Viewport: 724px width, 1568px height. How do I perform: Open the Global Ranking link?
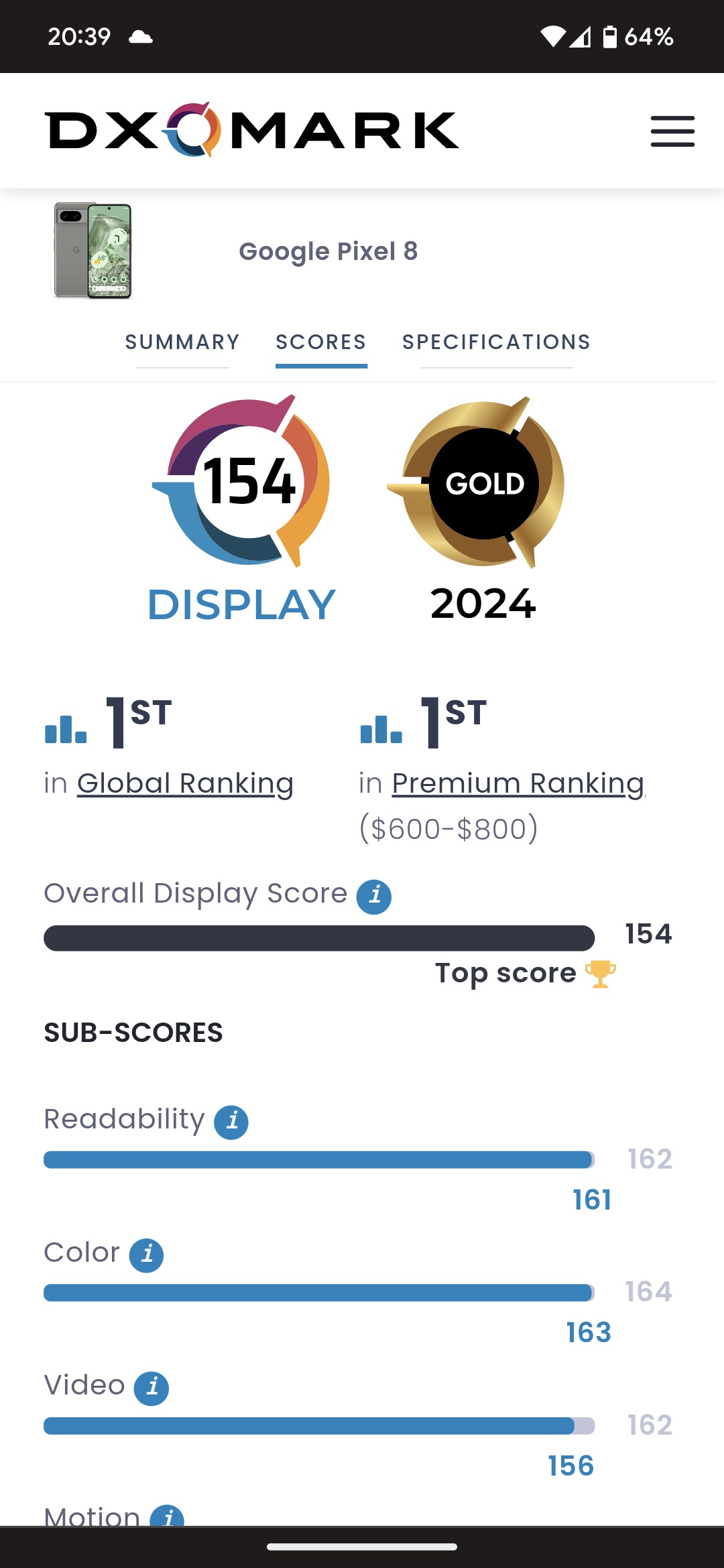pos(185,783)
